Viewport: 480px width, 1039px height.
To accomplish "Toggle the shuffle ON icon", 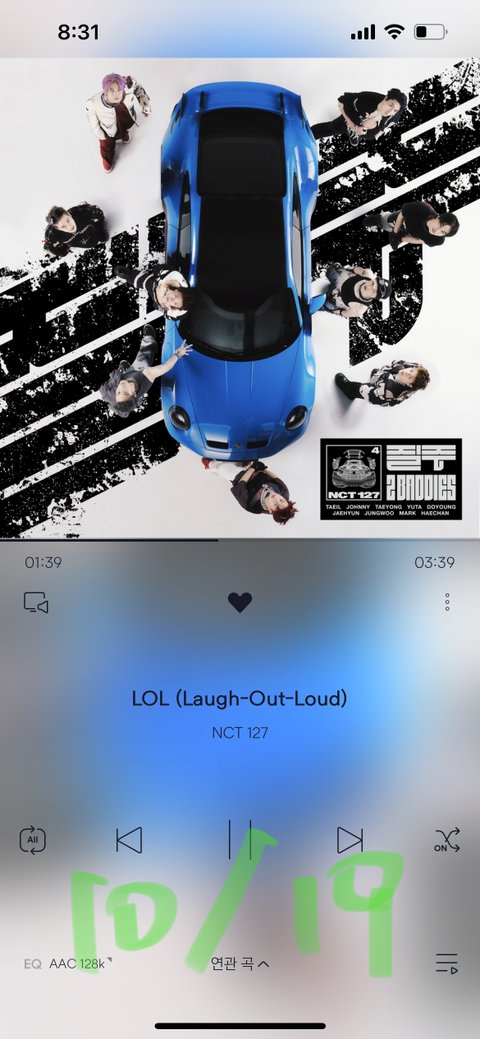I will pyautogui.click(x=447, y=840).
